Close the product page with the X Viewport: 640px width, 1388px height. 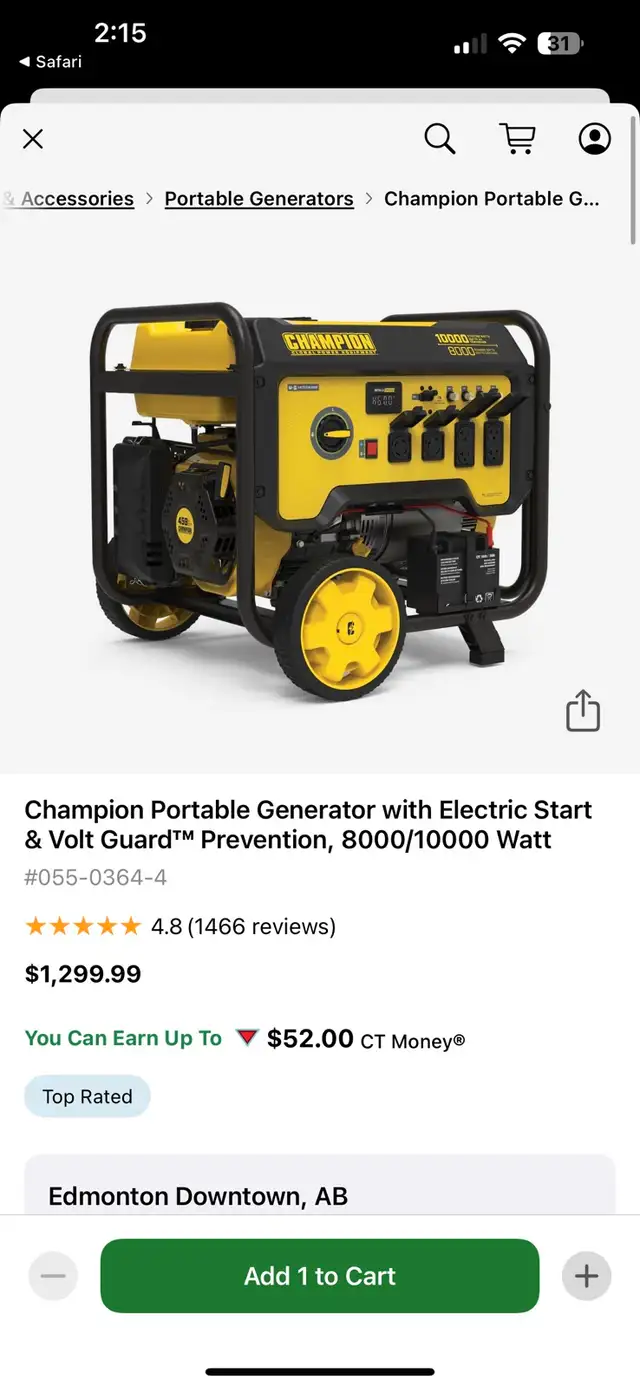33,139
